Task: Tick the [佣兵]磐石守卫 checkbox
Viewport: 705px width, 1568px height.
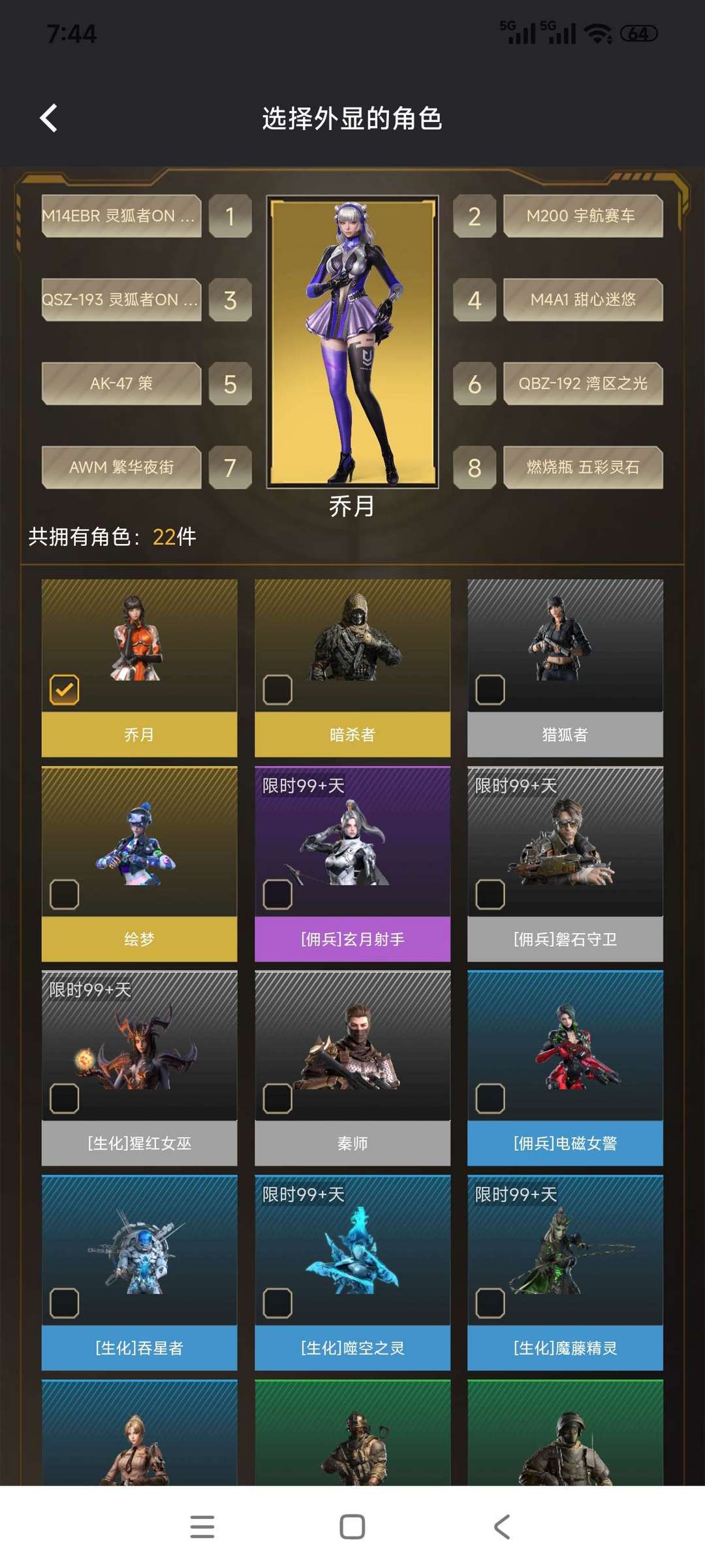Action: tap(490, 894)
